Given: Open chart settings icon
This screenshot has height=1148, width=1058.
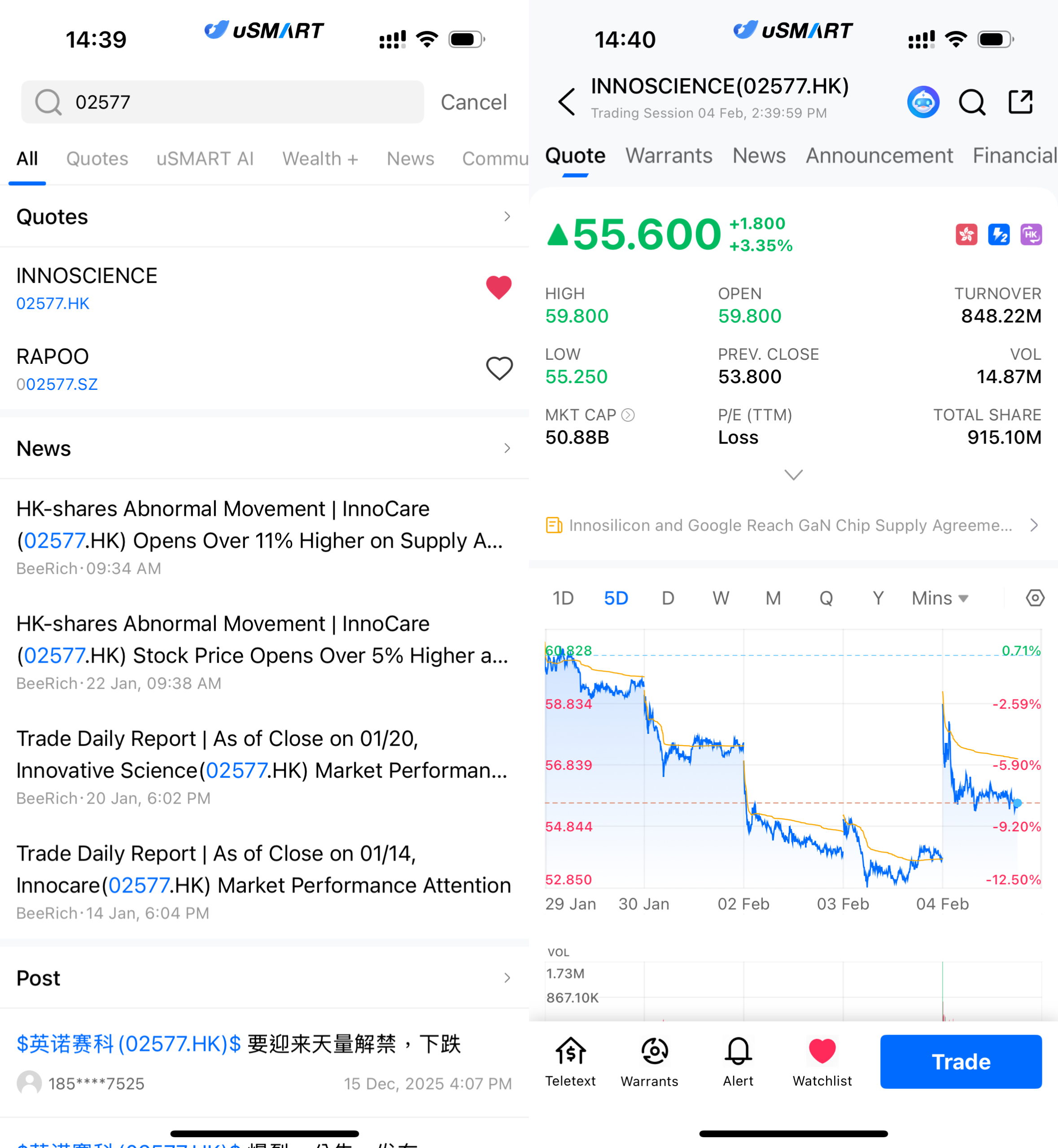Looking at the screenshot, I should [1035, 598].
